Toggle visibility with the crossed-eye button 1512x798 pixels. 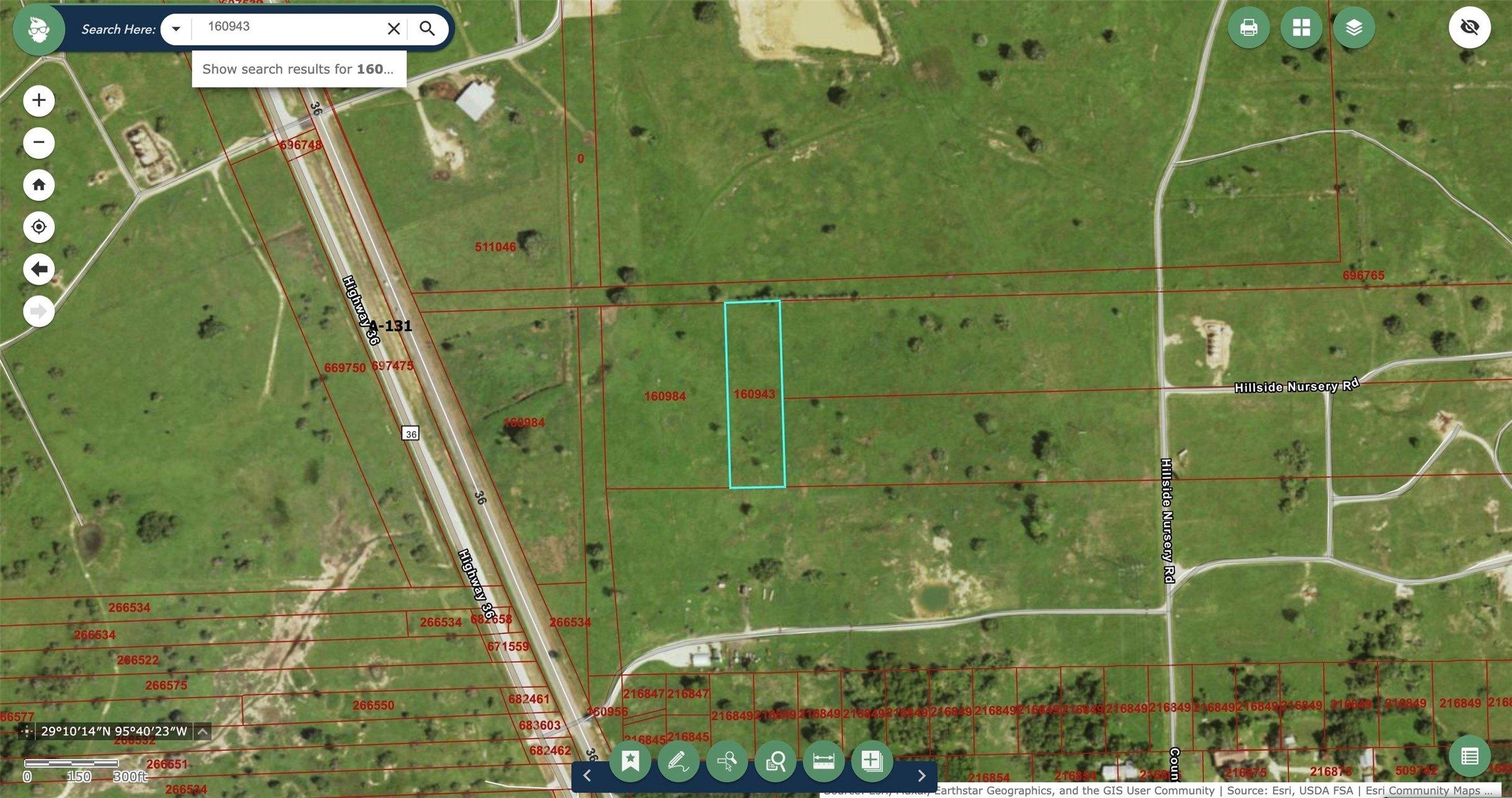click(1469, 27)
